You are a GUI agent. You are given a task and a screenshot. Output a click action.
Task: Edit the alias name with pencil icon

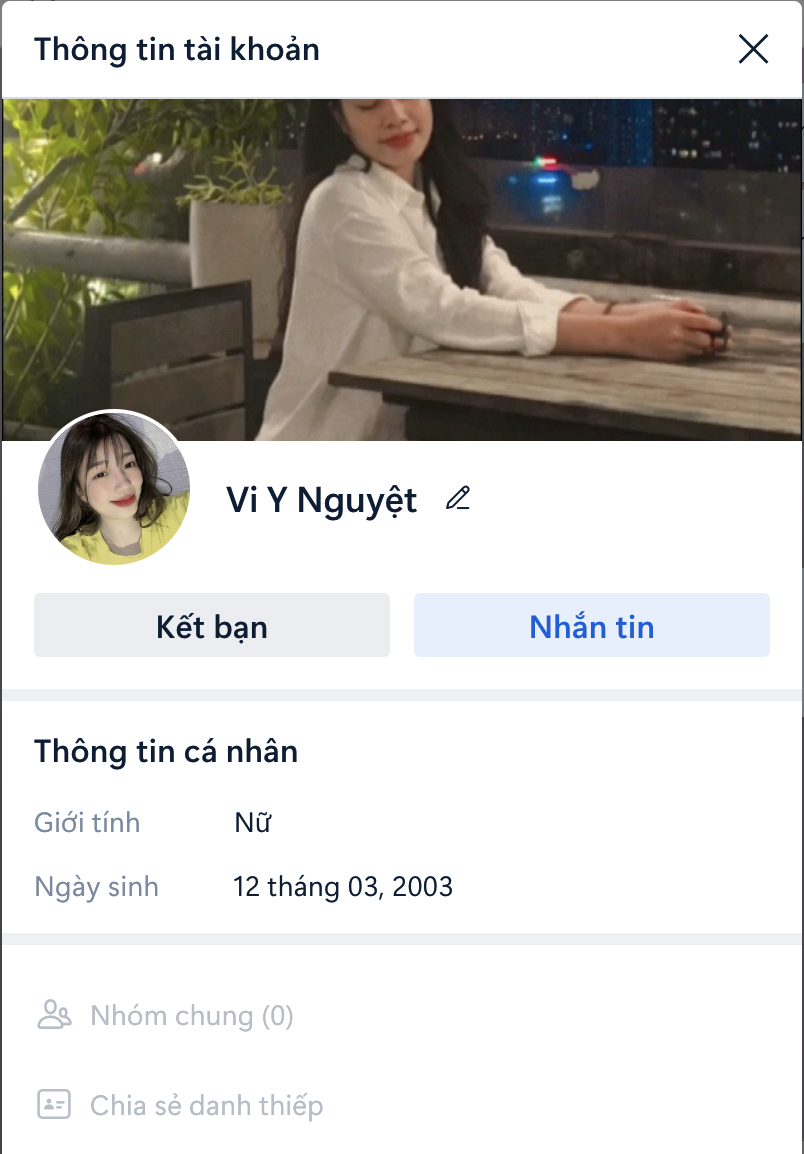click(458, 498)
